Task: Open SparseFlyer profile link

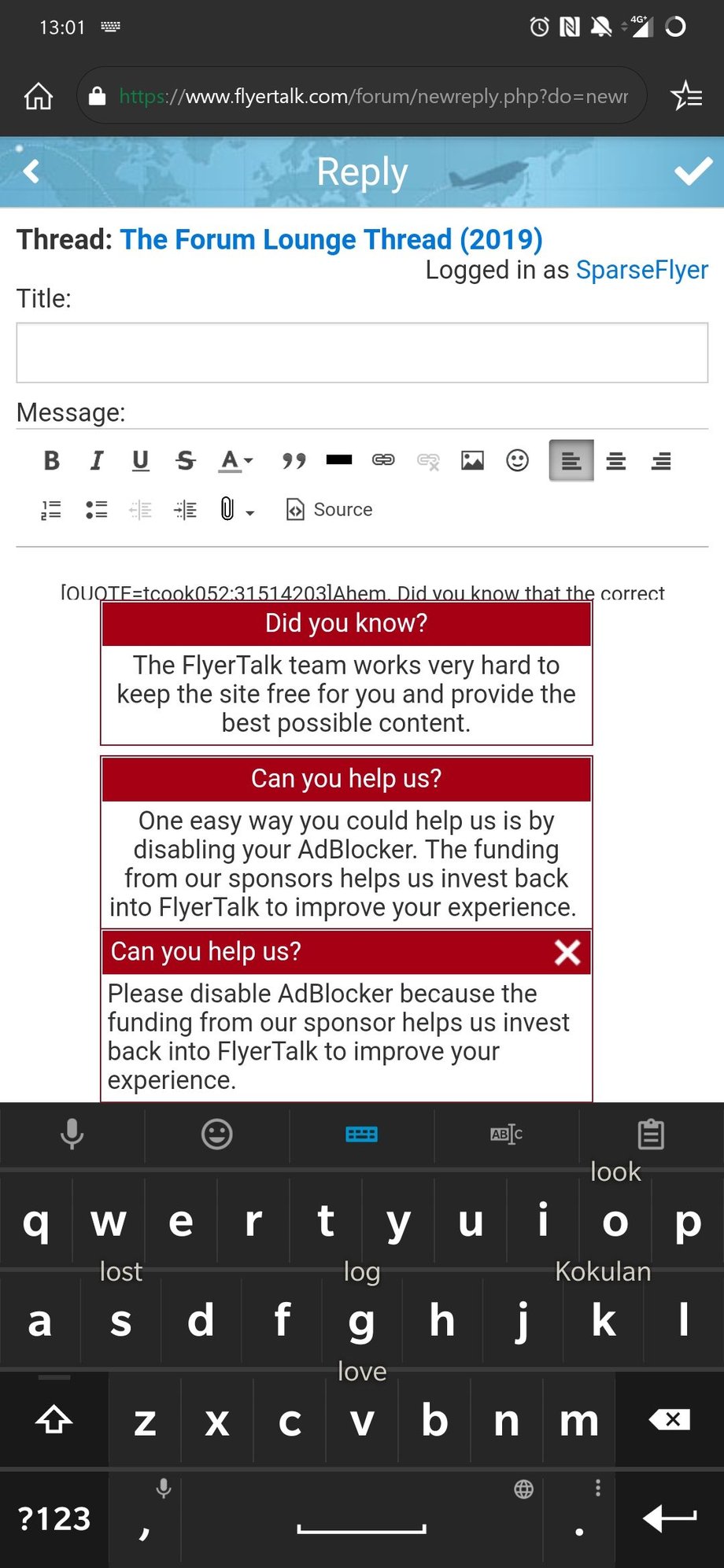Action: coord(641,270)
